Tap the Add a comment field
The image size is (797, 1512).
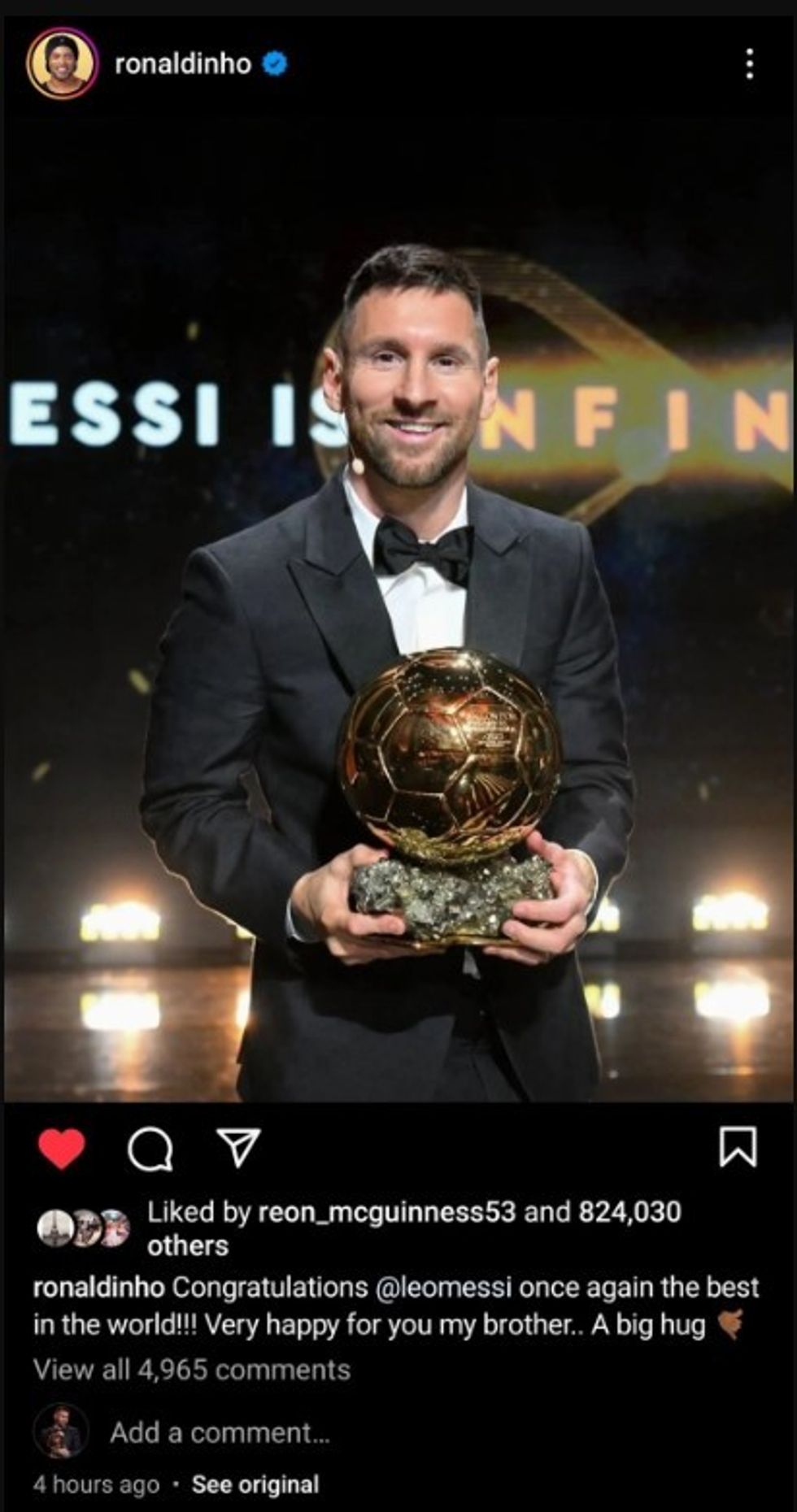click(220, 1432)
